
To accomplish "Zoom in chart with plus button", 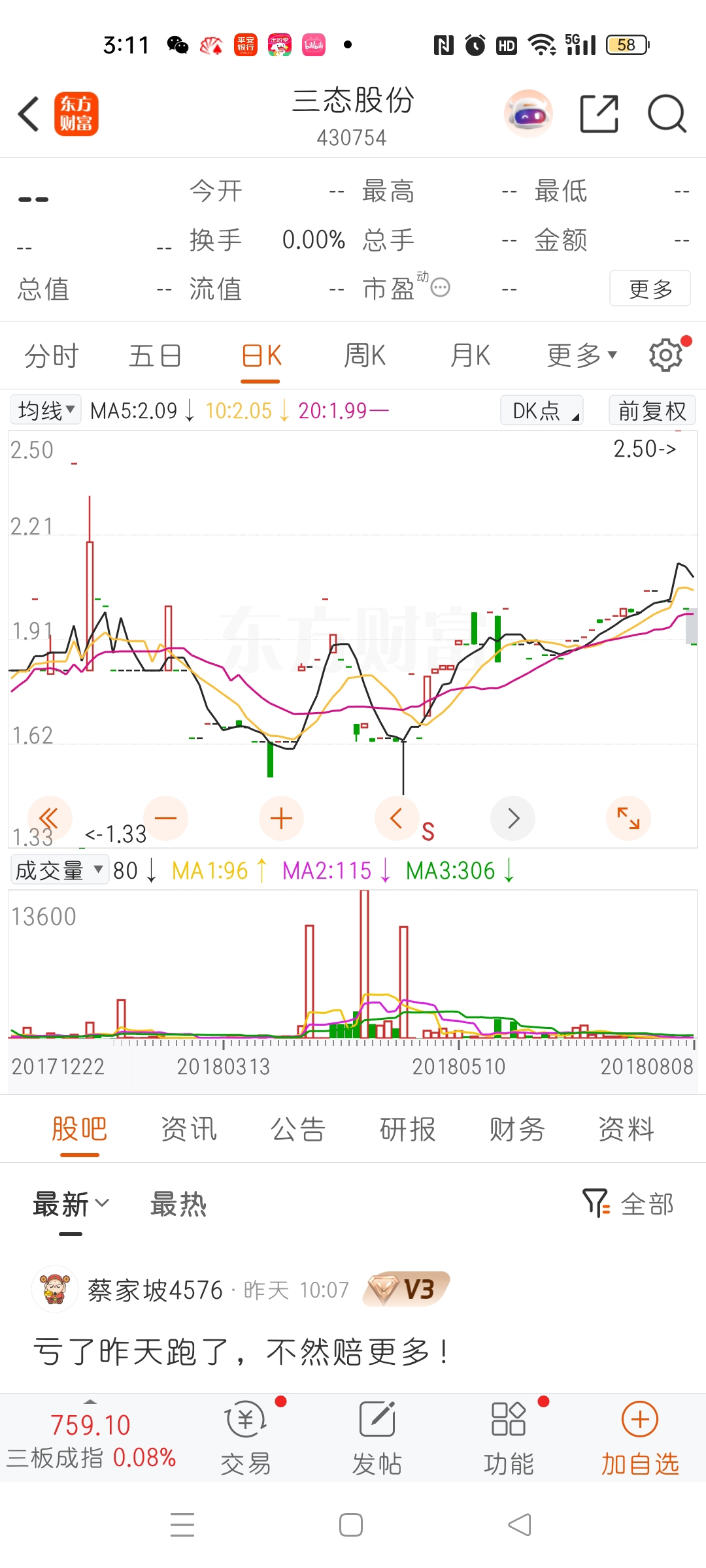I will point(281,819).
